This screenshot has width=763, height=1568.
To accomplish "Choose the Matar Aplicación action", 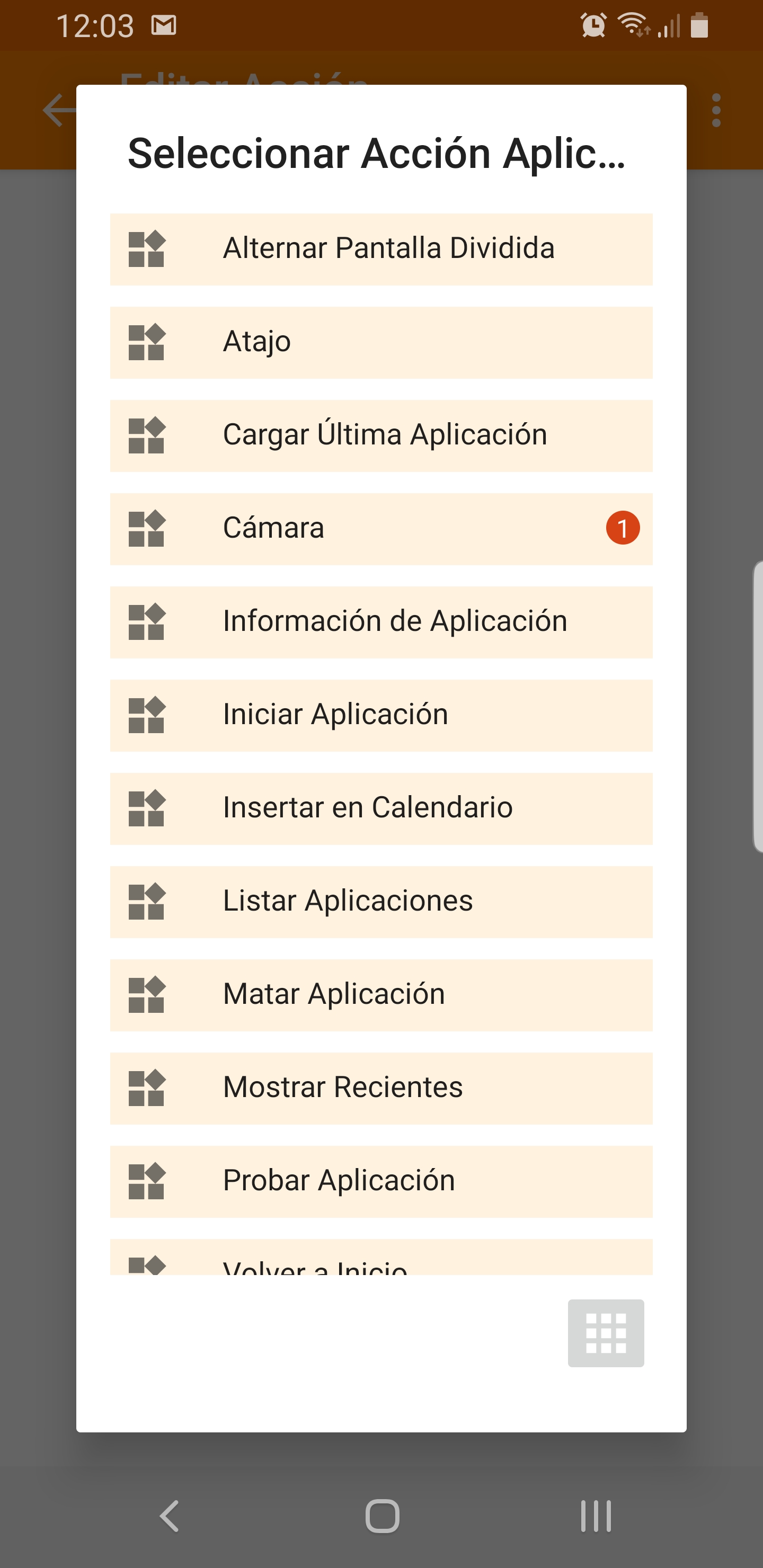I will [x=381, y=995].
